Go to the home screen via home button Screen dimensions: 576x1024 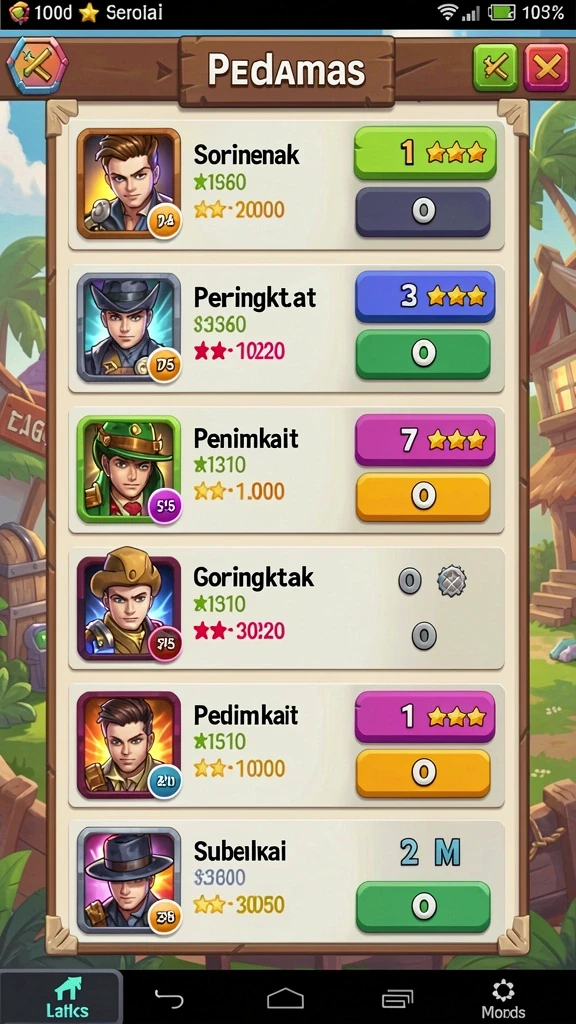285,998
